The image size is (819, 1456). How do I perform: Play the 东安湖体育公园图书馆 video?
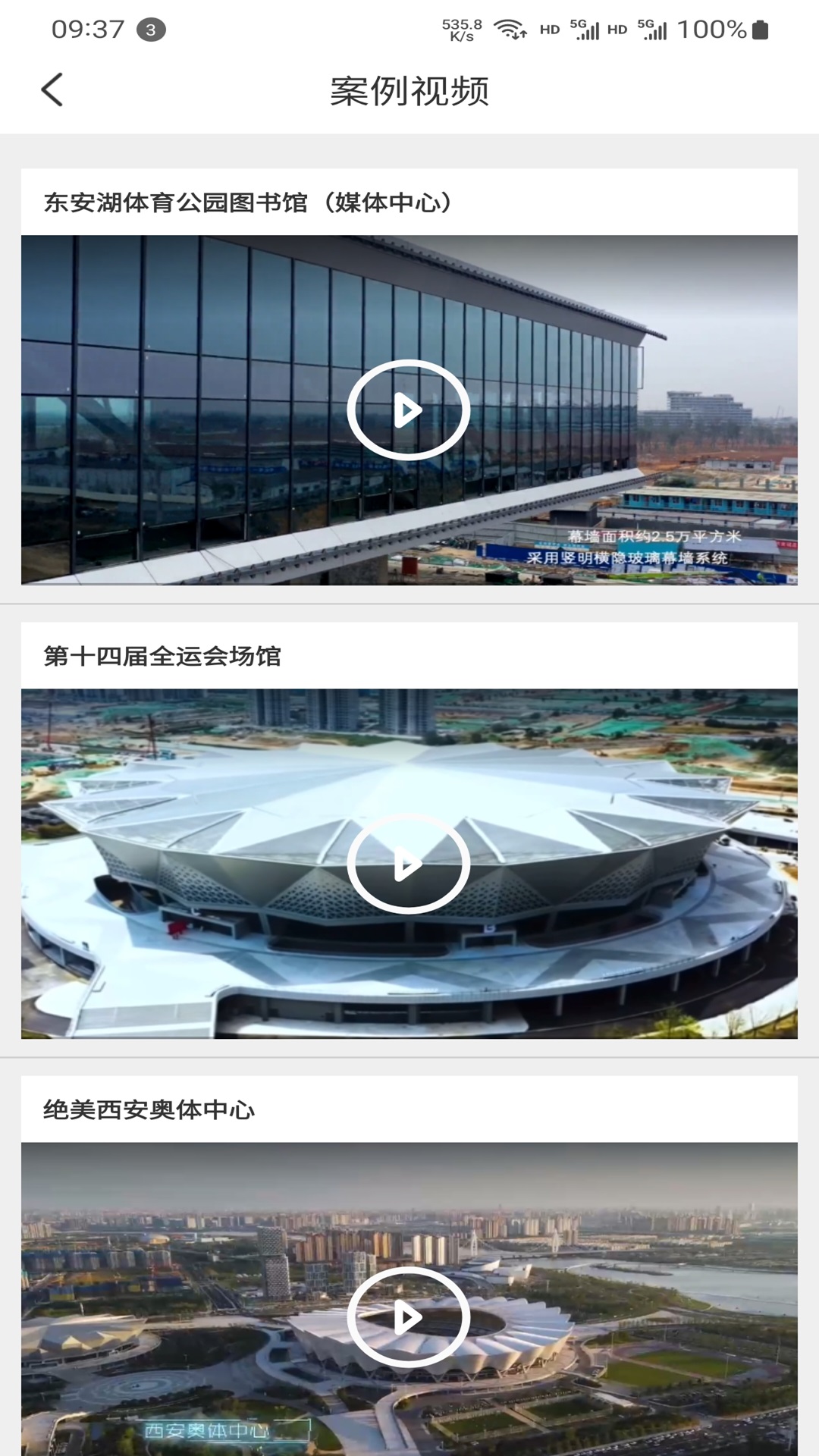pyautogui.click(x=409, y=409)
